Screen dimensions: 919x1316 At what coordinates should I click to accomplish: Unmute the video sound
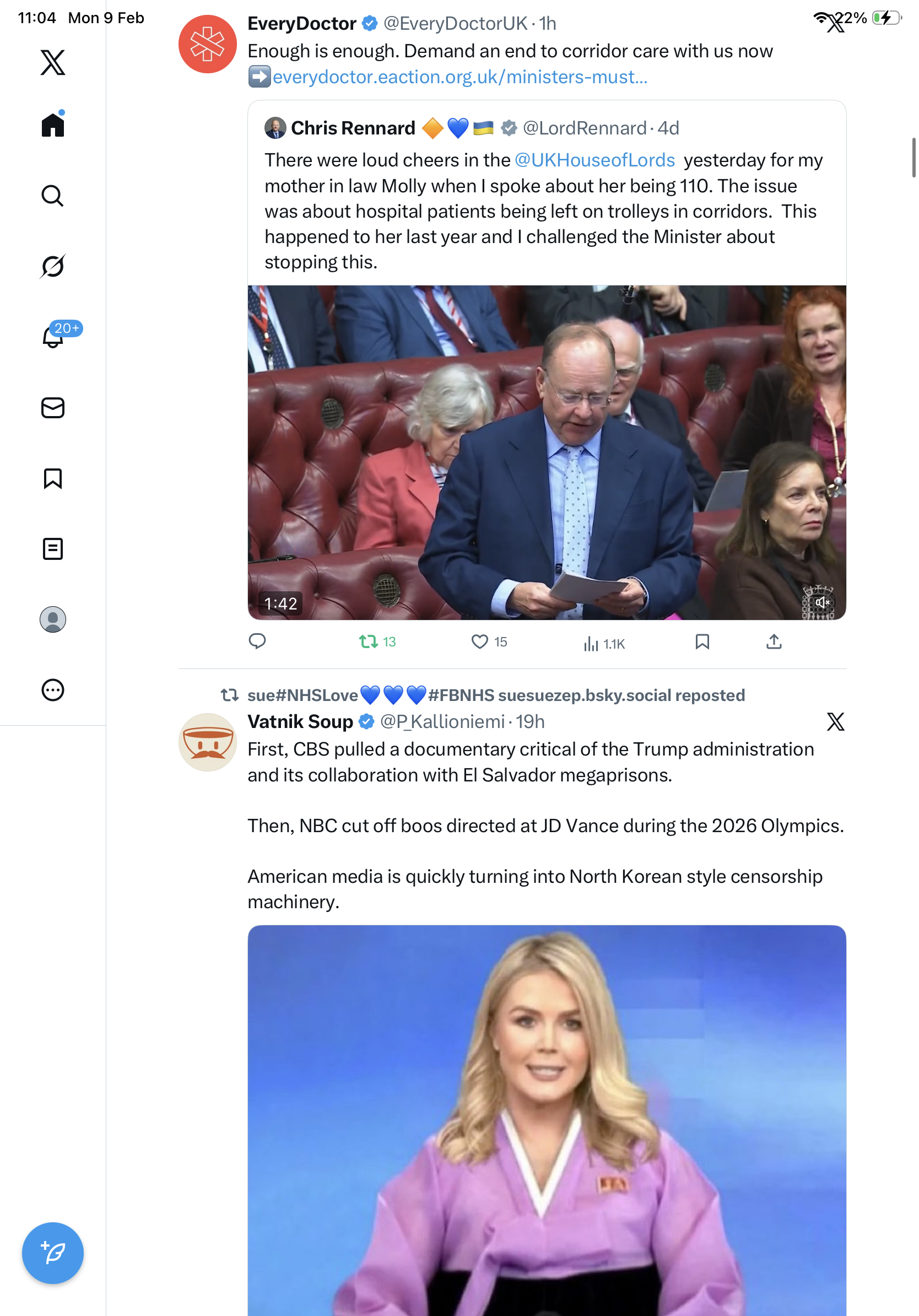821,602
